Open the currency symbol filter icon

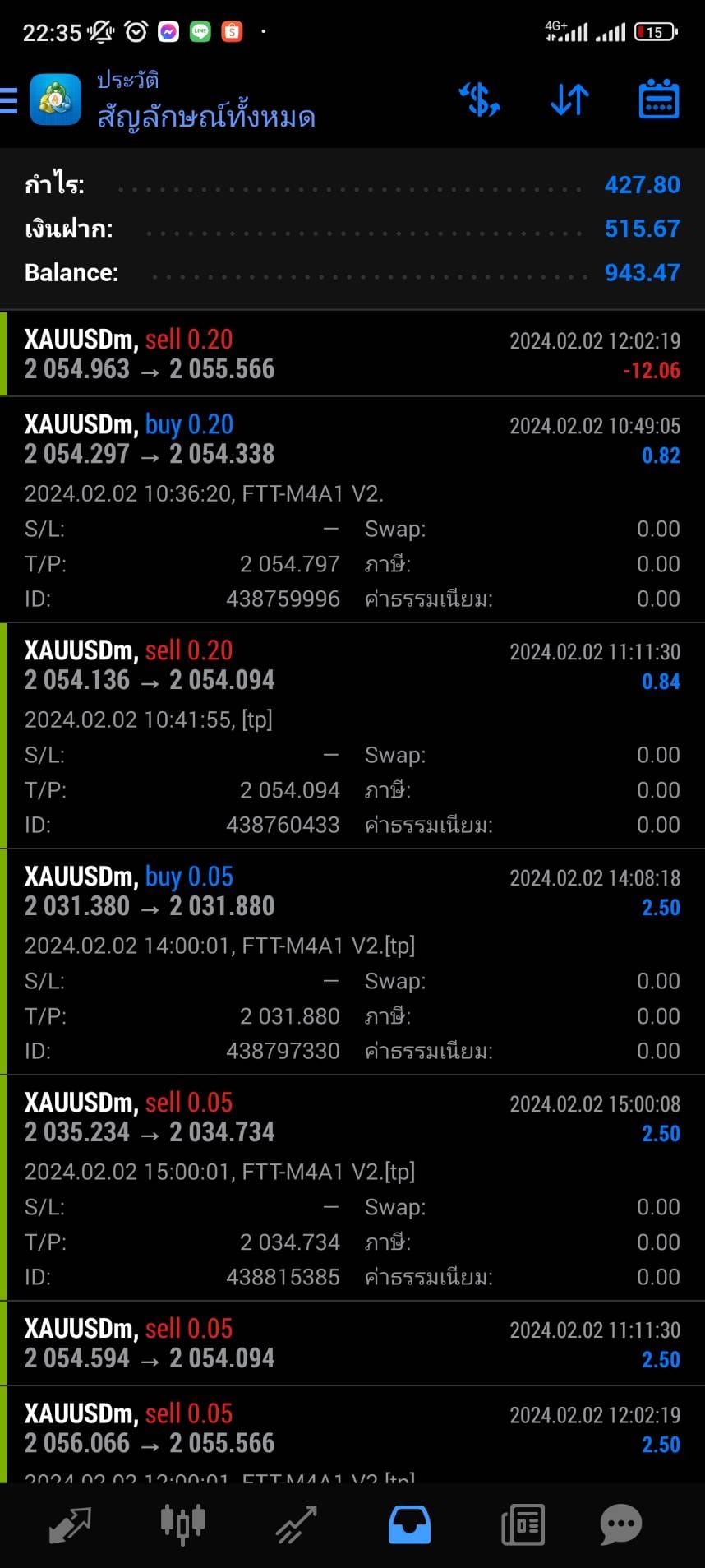[479, 100]
